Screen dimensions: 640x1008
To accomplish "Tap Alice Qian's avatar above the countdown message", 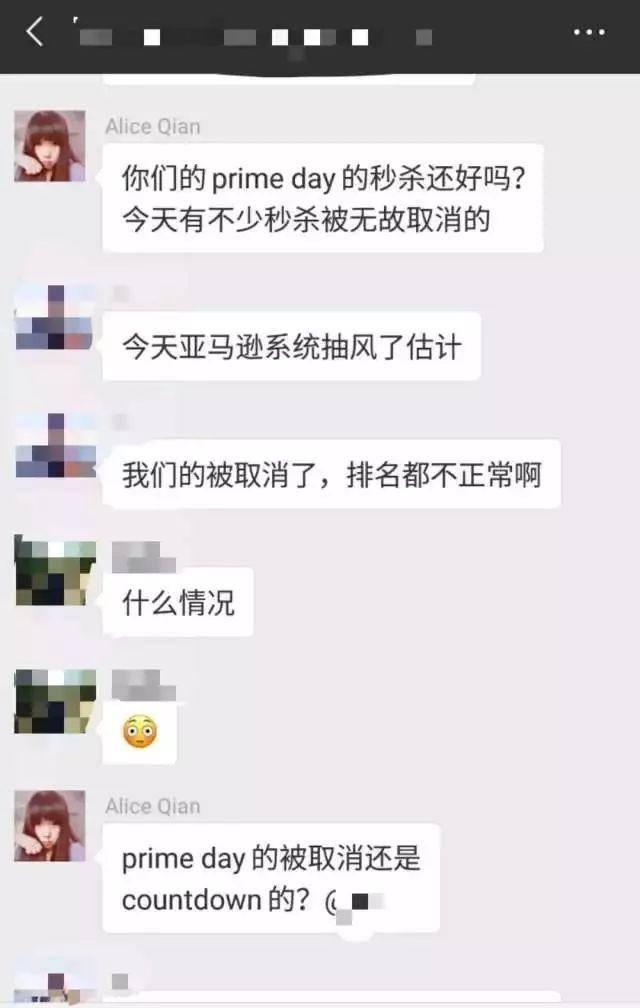I will click(x=50, y=826).
